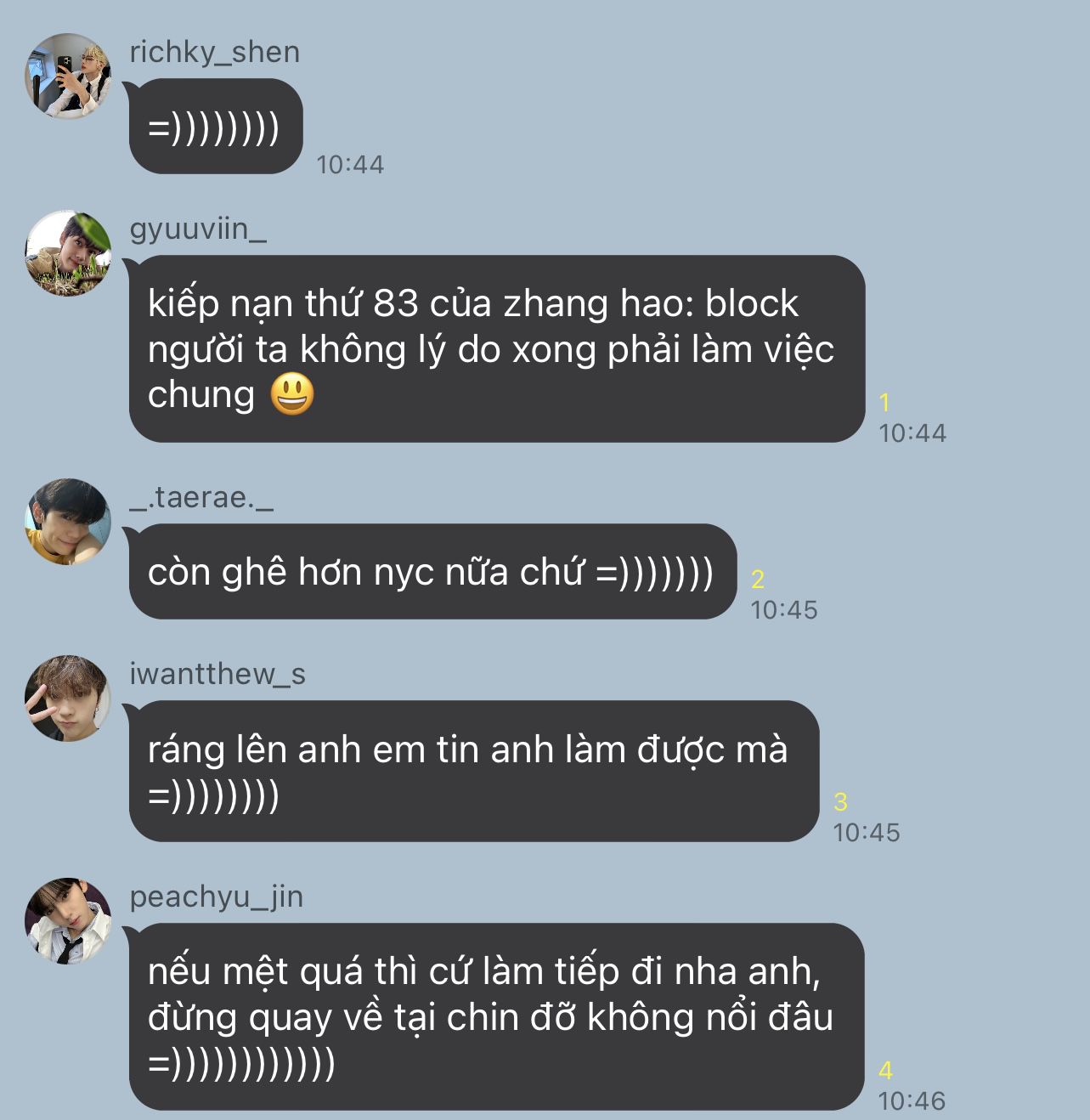Viewport: 1090px width, 1120px height.
Task: View _.taerae._'s profile avatar
Action: pos(68,522)
